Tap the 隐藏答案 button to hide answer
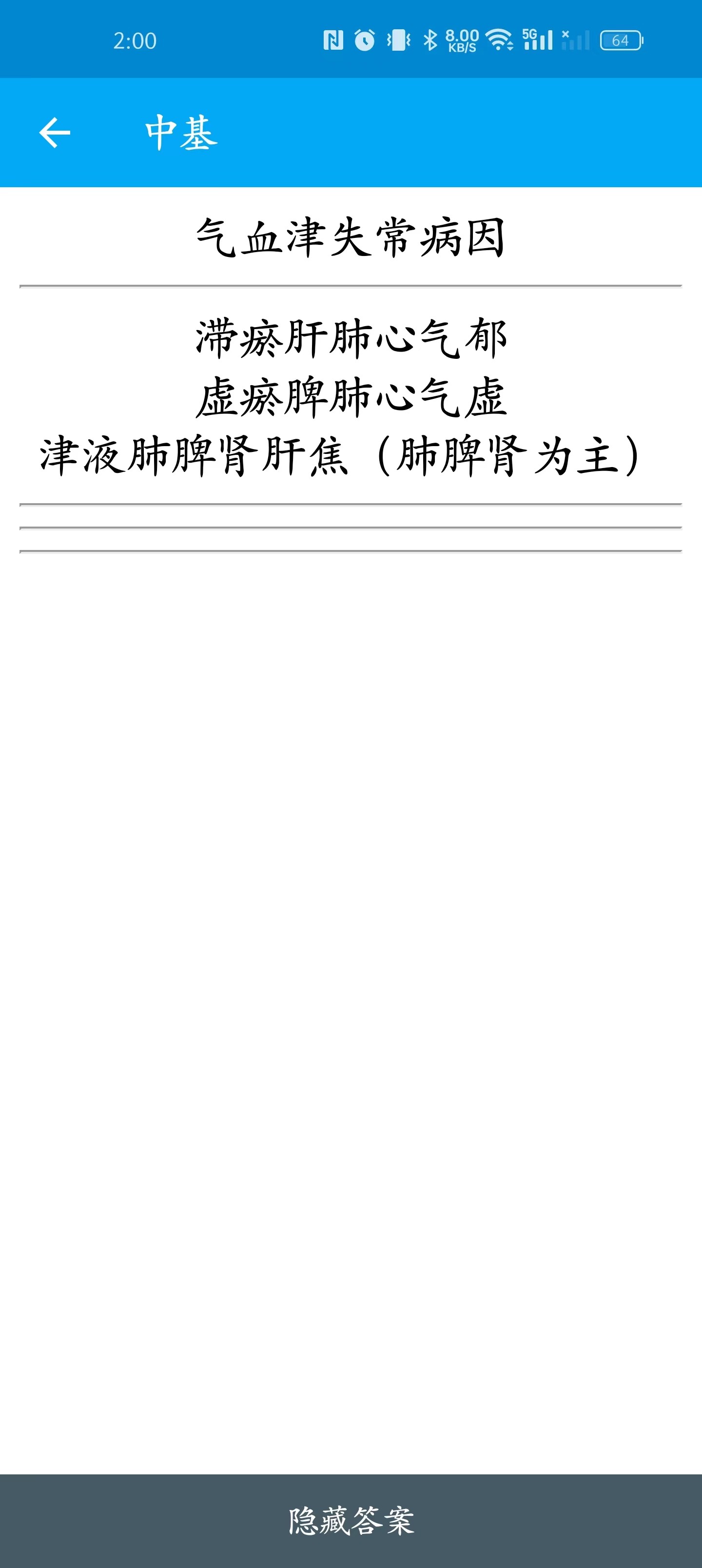Screen dimensions: 702x1568 click(x=351, y=1521)
